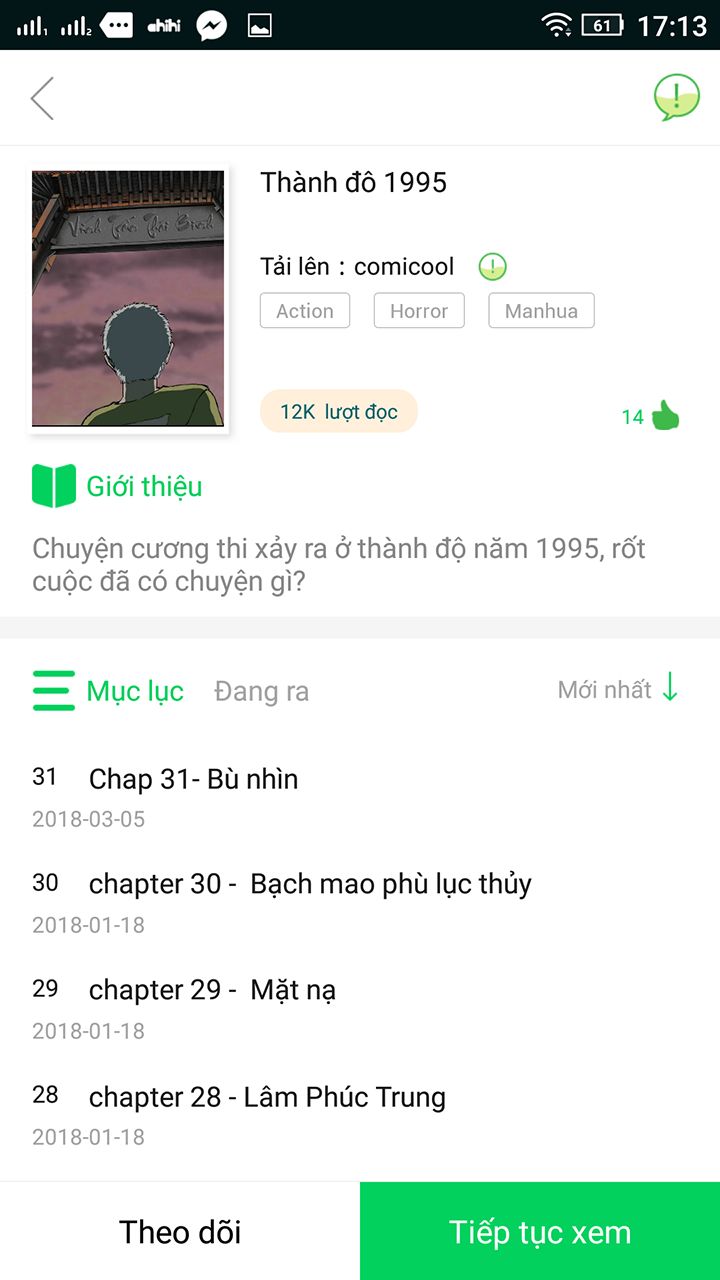Select the Horror genre tag
Image resolution: width=720 pixels, height=1280 pixels.
(419, 311)
